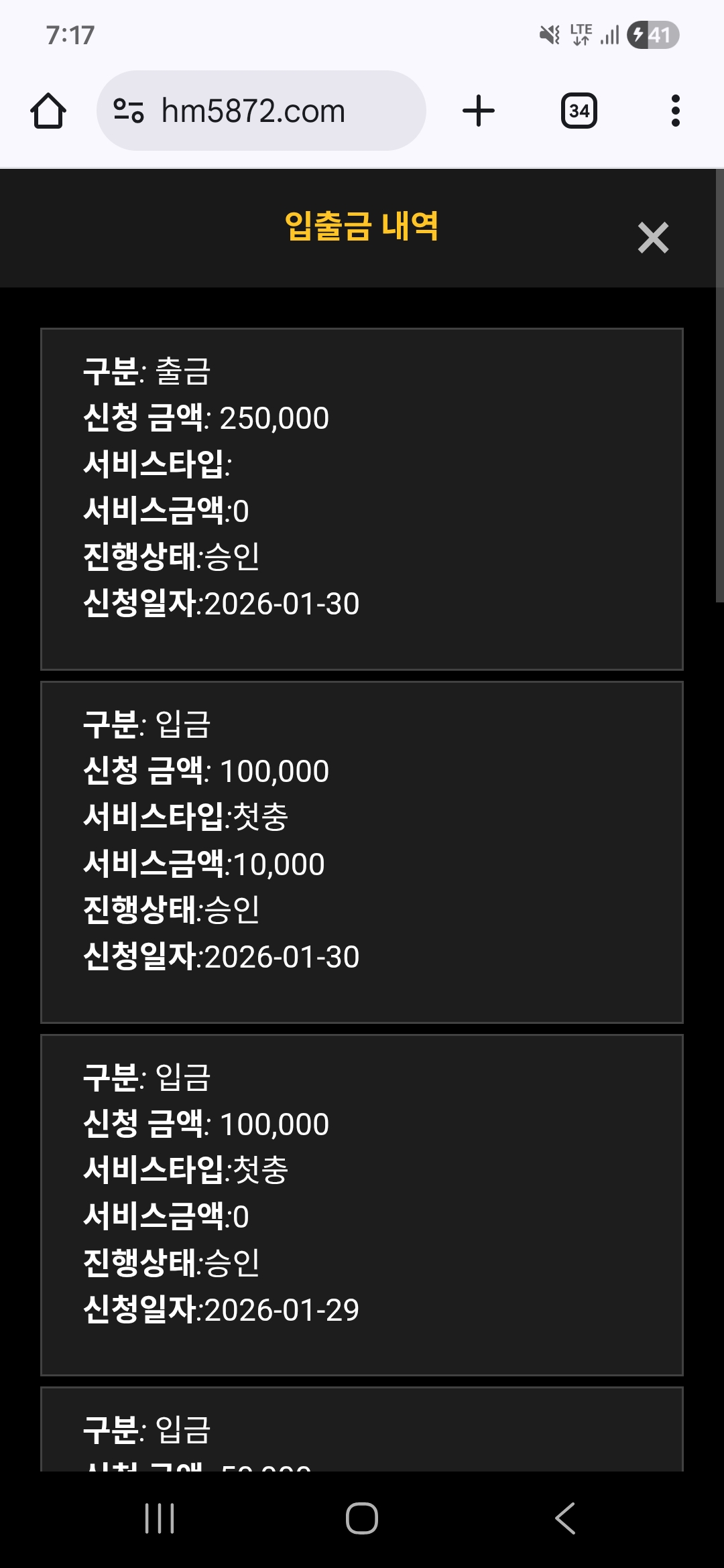Screen dimensions: 724x1568
Task: Open the tab switcher showing 34 tabs
Action: (579, 111)
